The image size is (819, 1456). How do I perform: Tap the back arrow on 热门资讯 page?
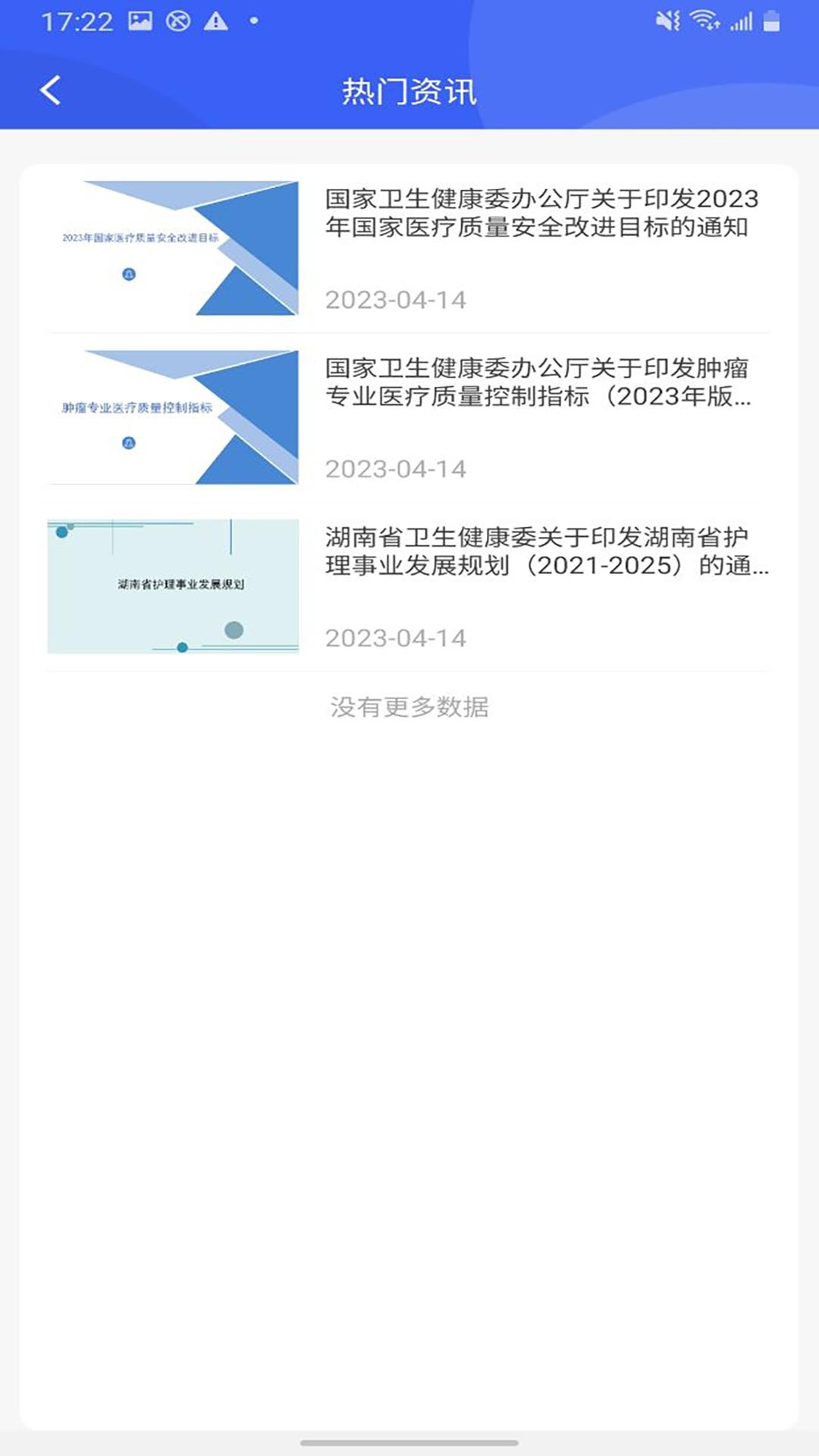click(50, 89)
